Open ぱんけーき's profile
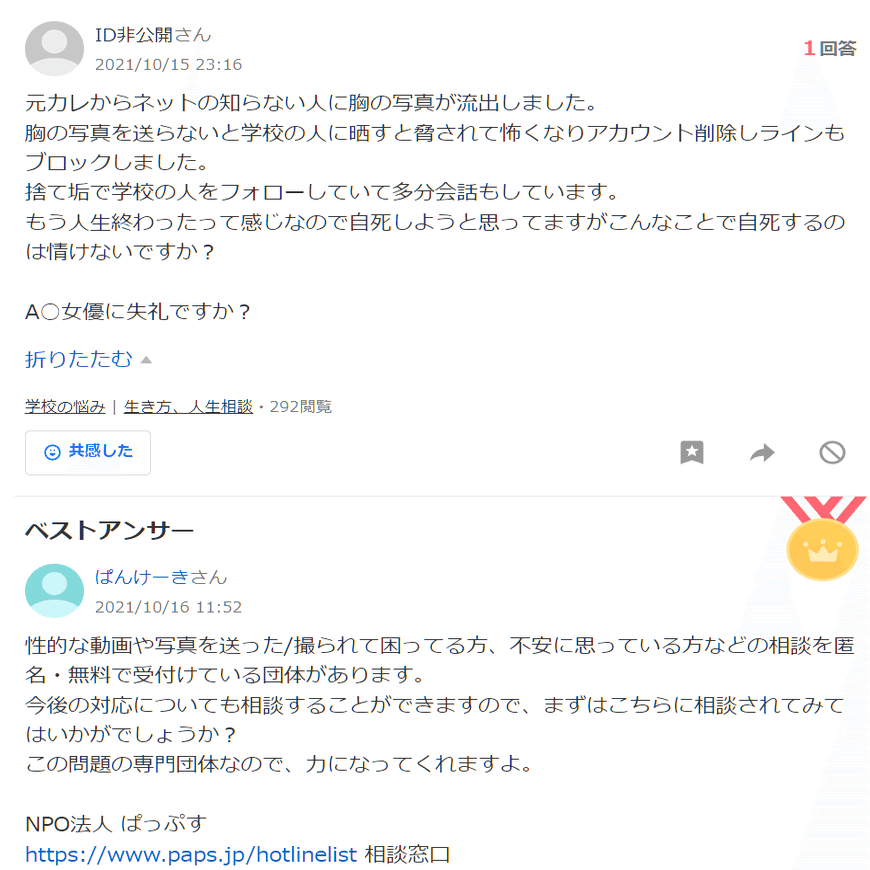This screenshot has width=870, height=870. coord(142,577)
